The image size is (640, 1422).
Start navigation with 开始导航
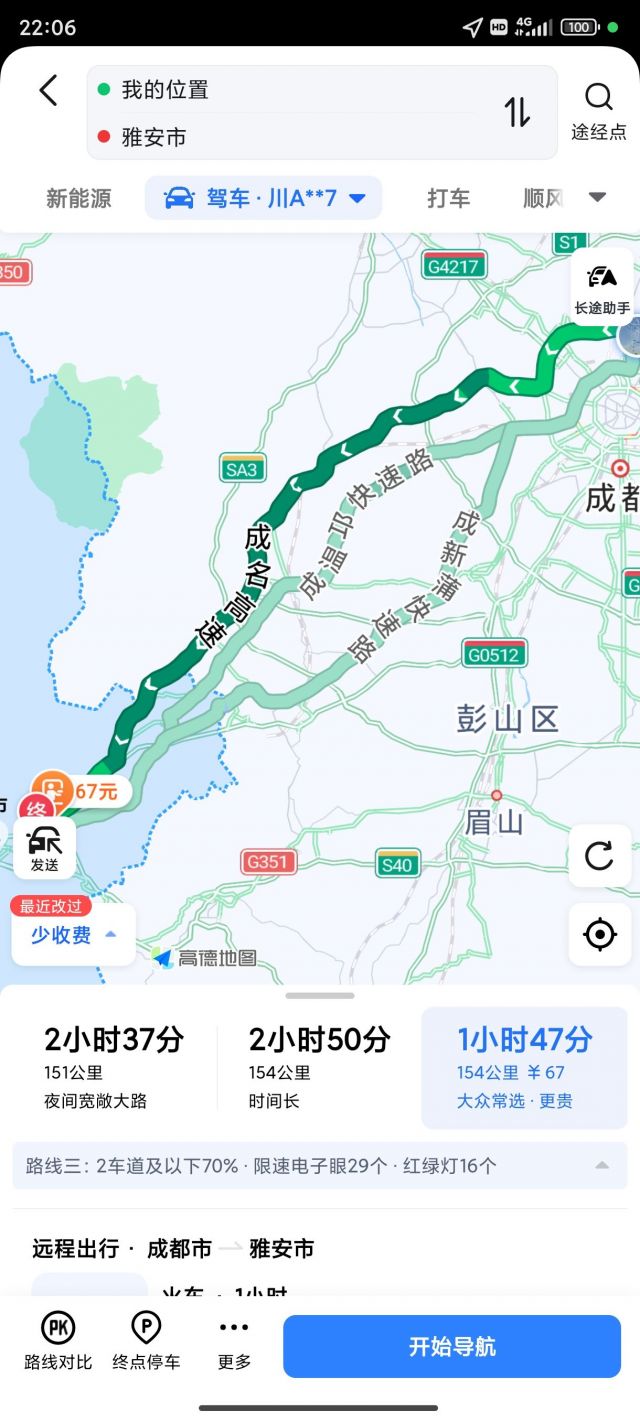(452, 1346)
